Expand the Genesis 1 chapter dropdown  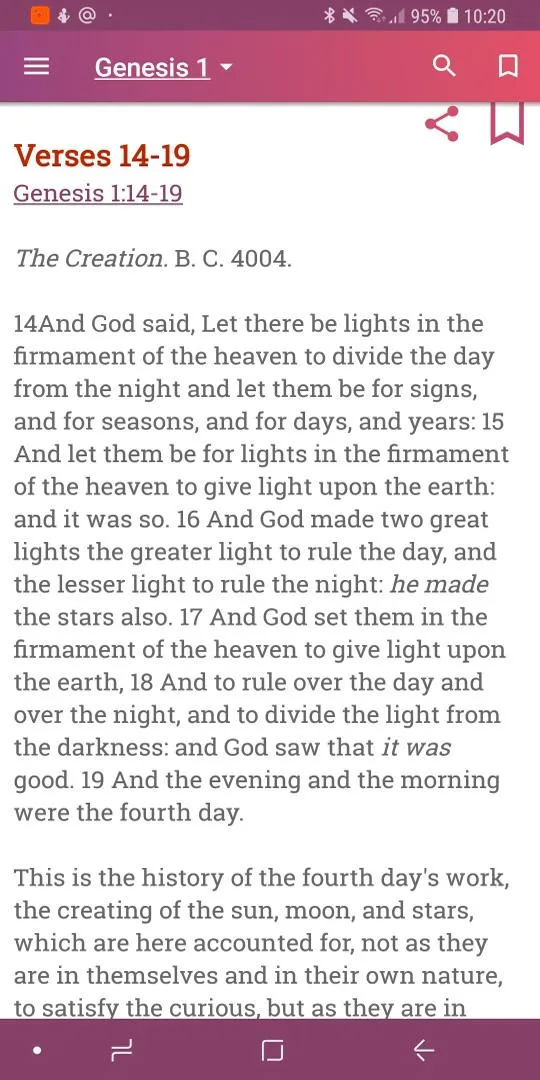164,68
